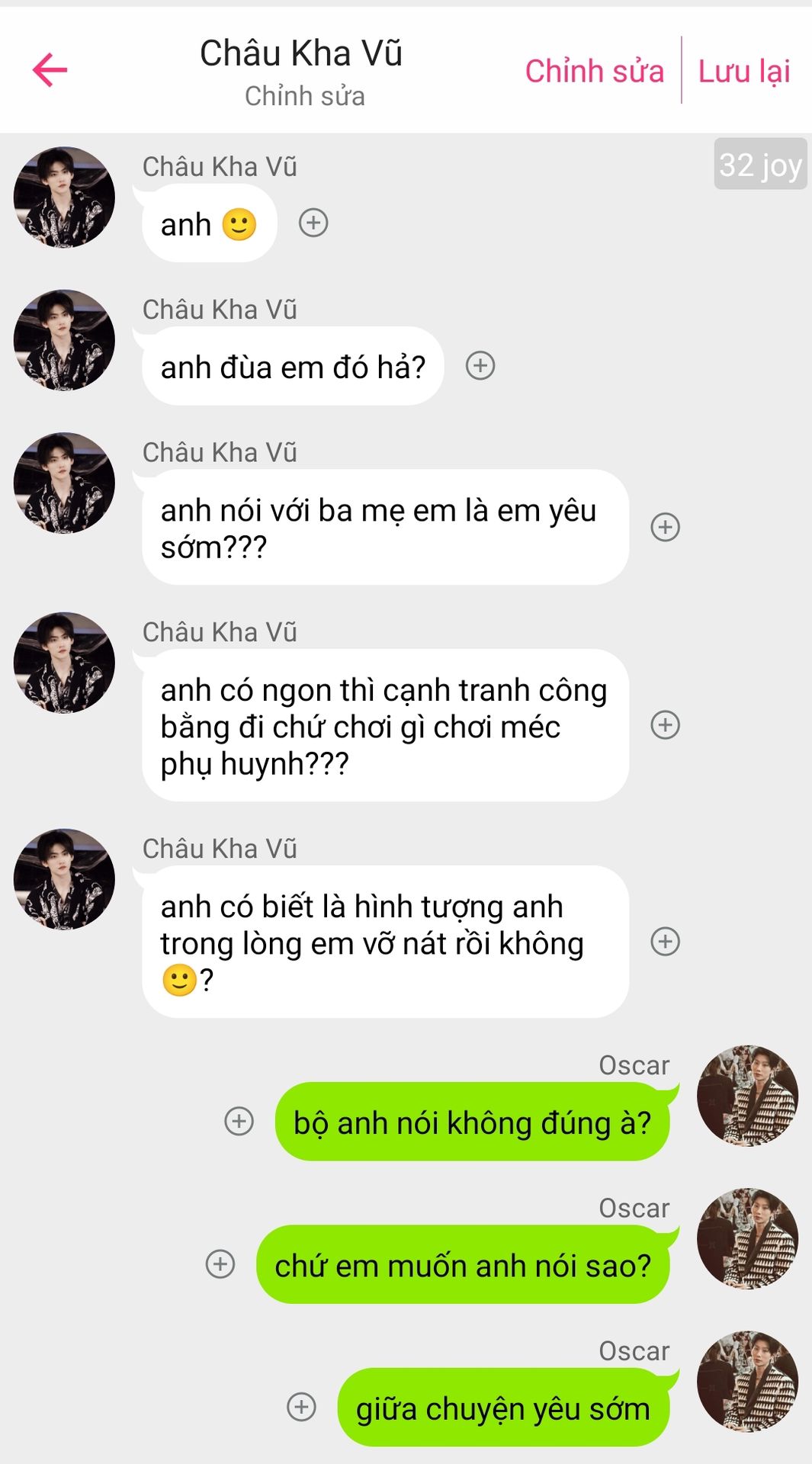Tap the title "Châu Kha Vũ Chỉnh sửa"
This screenshot has width=812, height=1464.
[302, 72]
